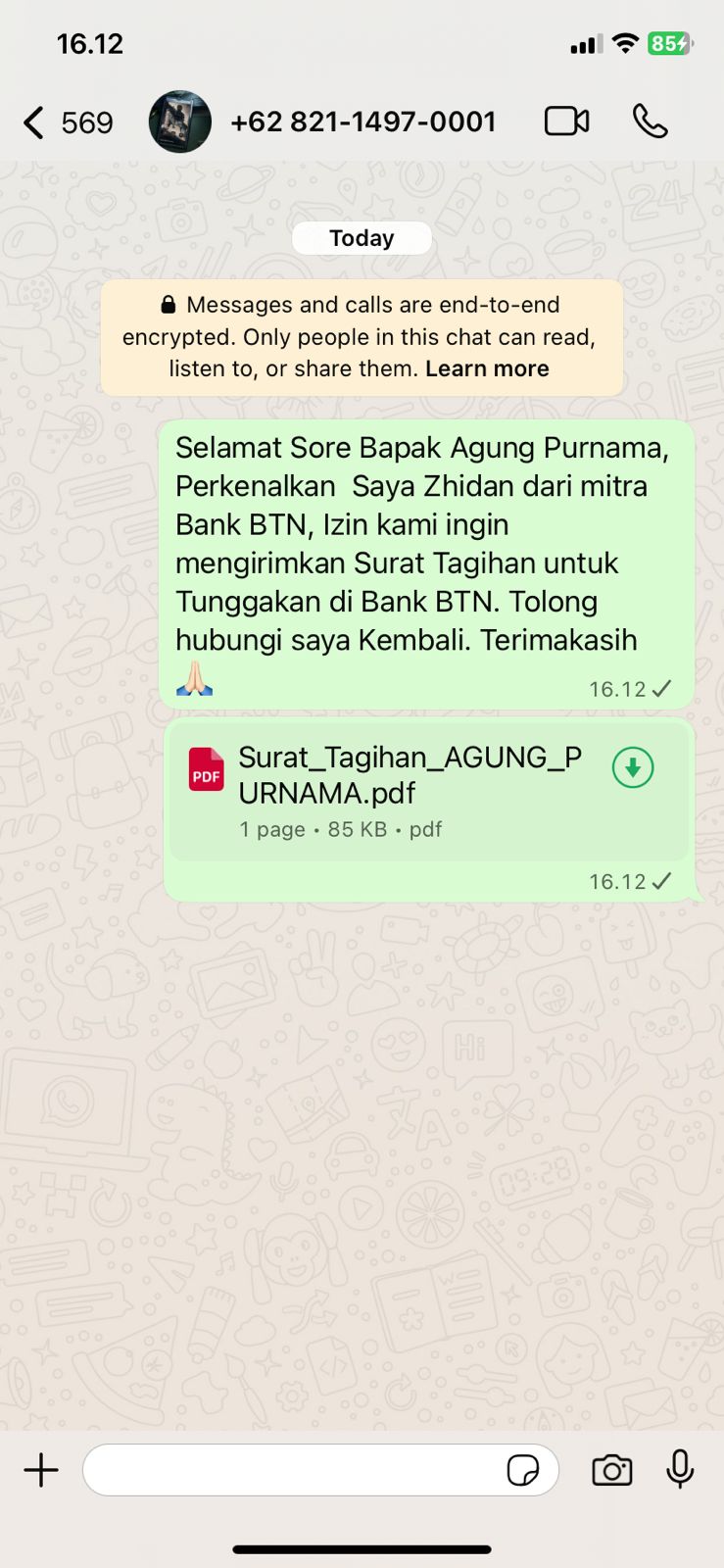This screenshot has height=1568, width=724.
Task: Open the sticker picker
Action: (x=522, y=1470)
